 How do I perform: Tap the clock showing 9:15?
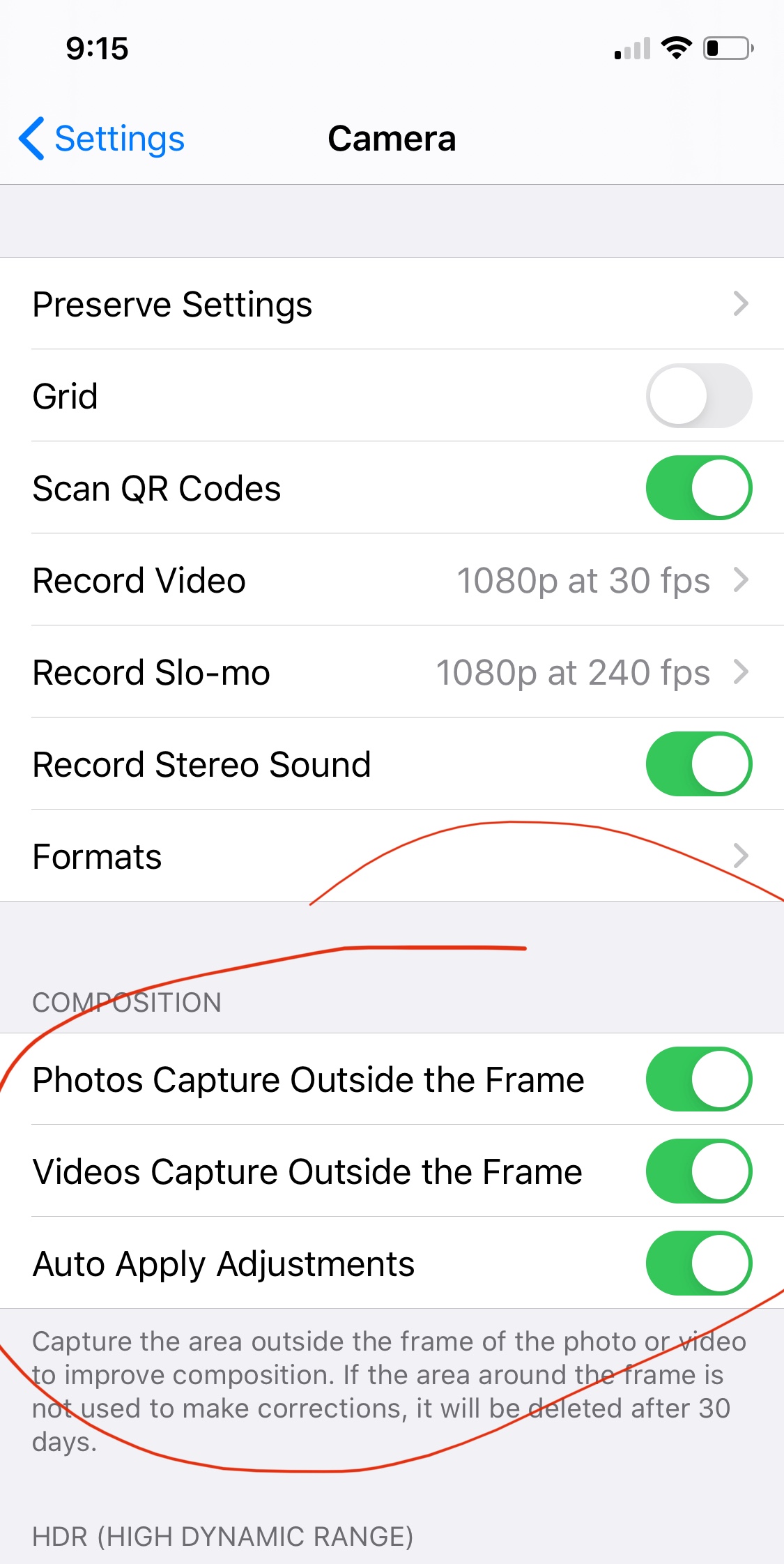(x=94, y=49)
